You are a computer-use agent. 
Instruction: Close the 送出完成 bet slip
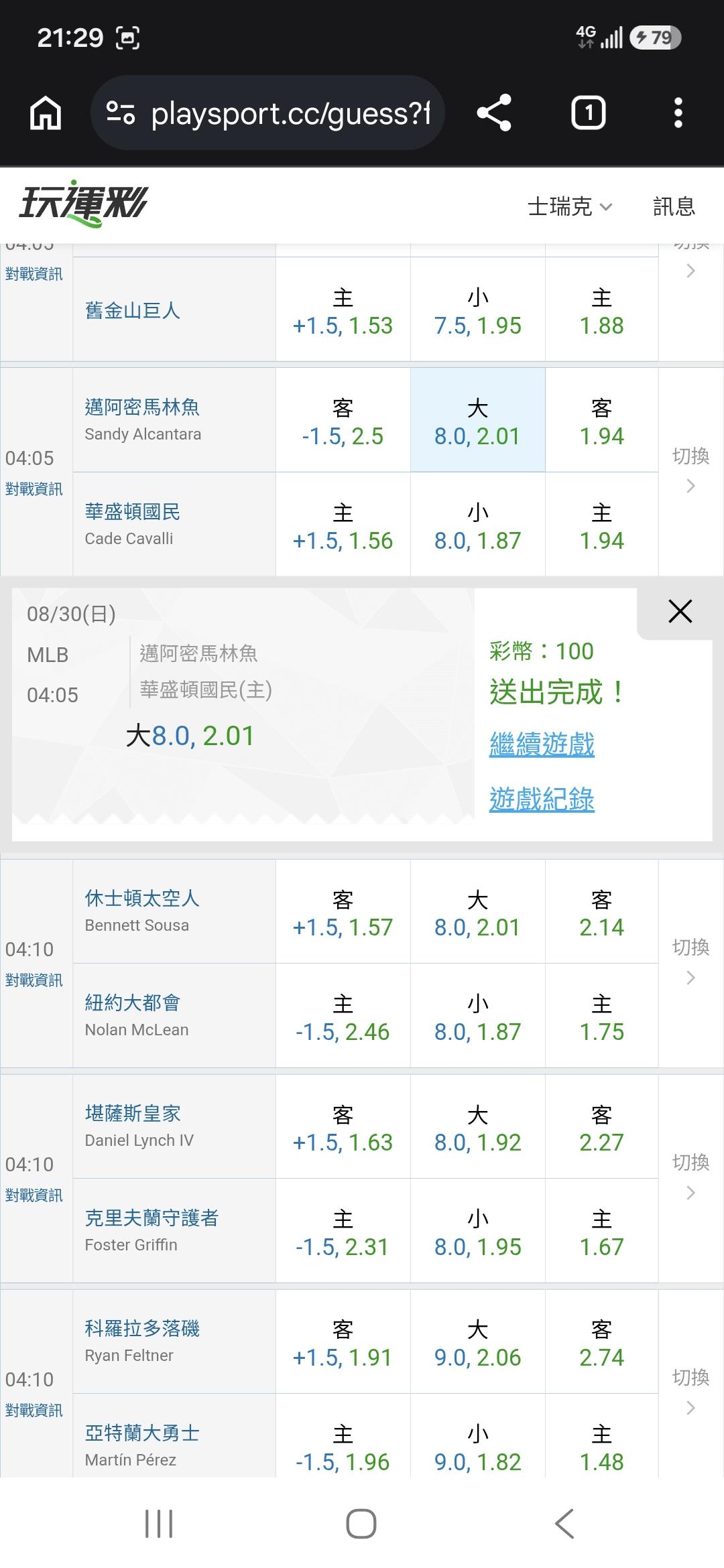(x=680, y=611)
